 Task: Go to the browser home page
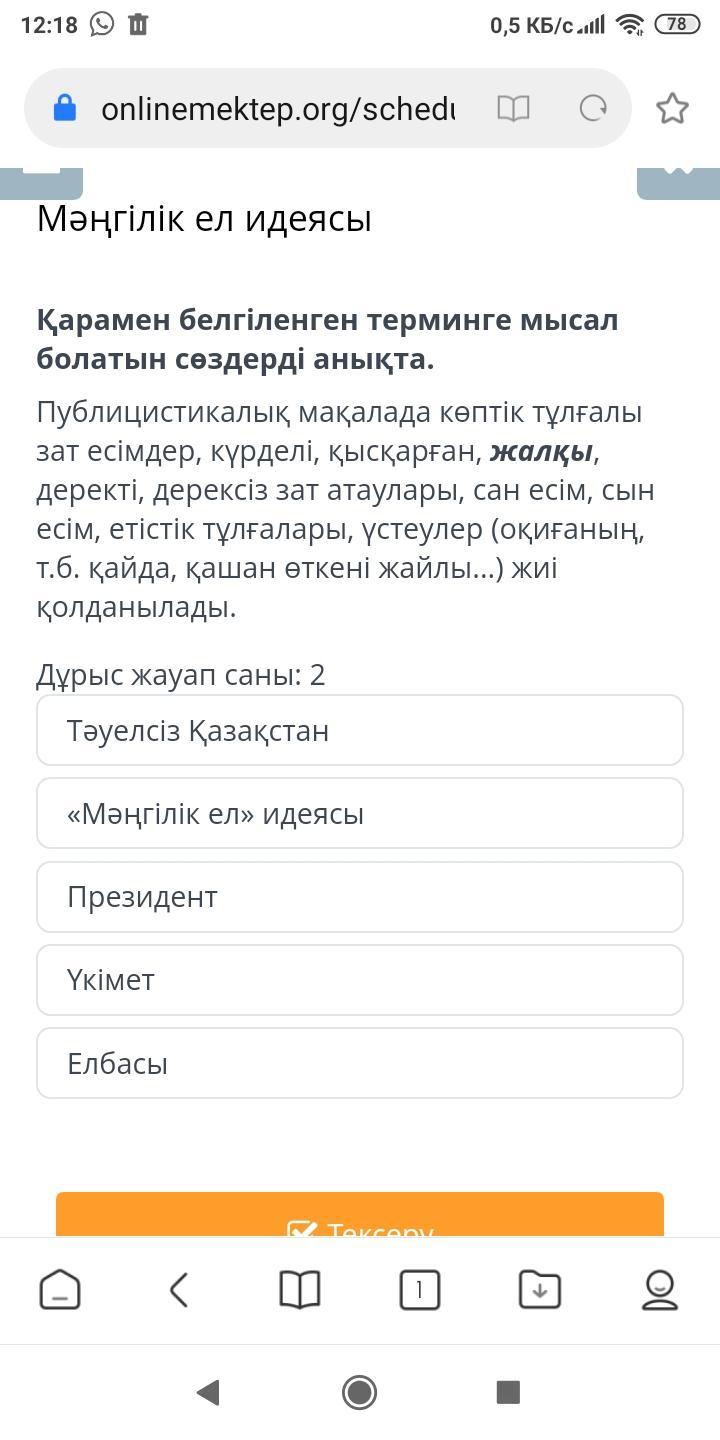(60, 1290)
